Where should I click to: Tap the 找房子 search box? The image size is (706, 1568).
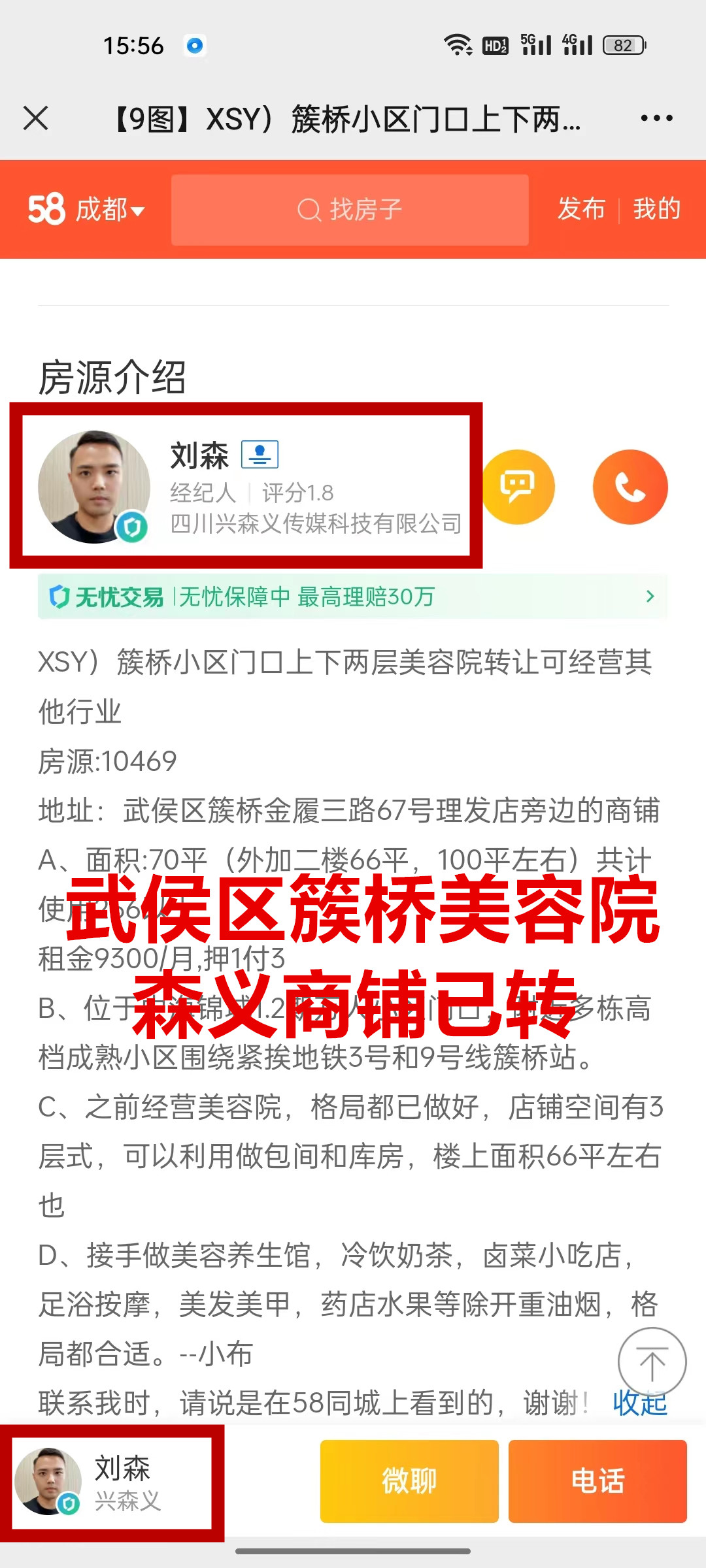point(350,210)
